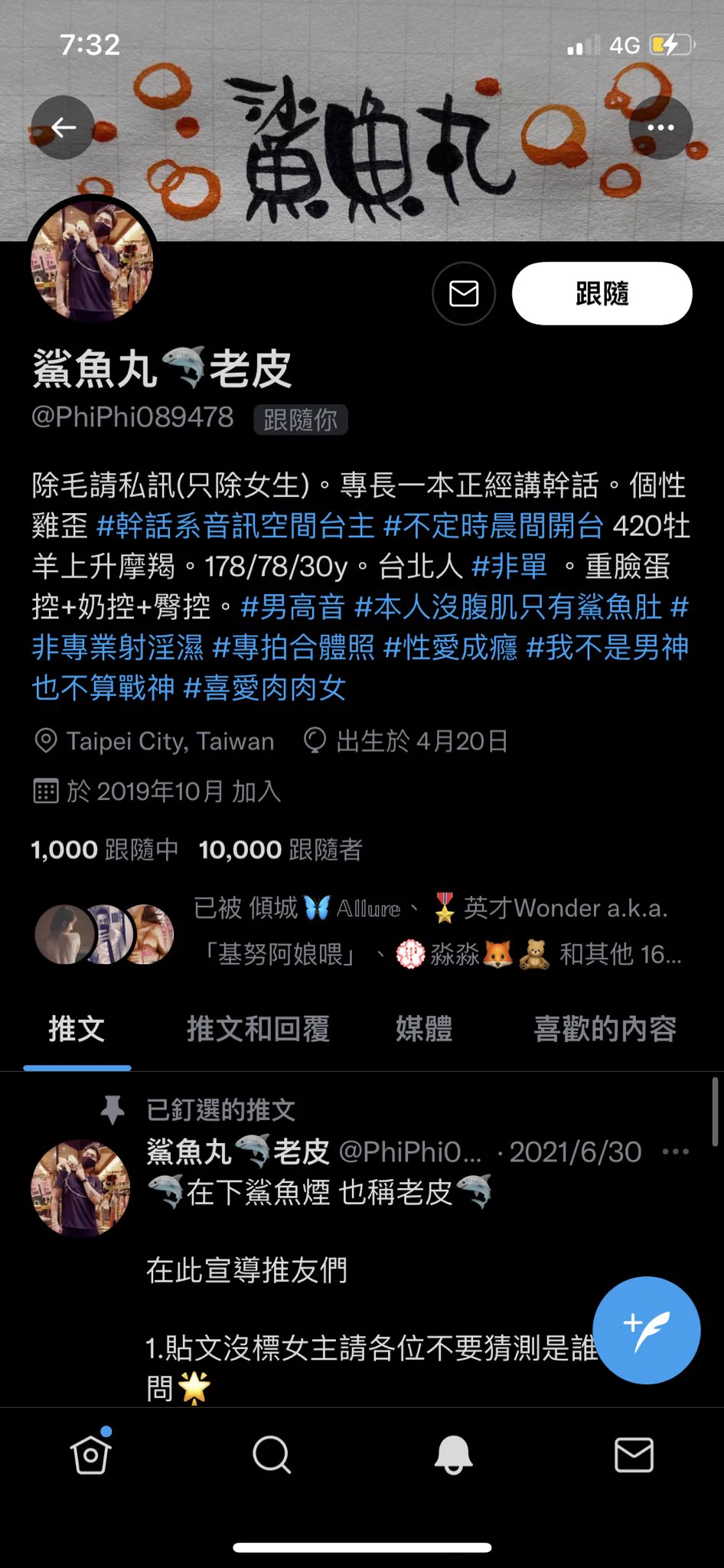View the 10,000 跟隨者 followers list
Viewport: 724px width, 1568px height.
tap(280, 849)
